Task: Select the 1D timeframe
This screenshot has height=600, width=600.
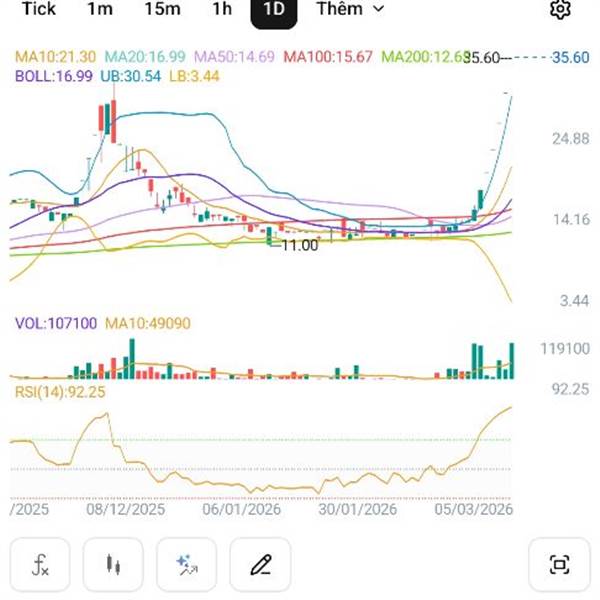Action: tap(274, 9)
